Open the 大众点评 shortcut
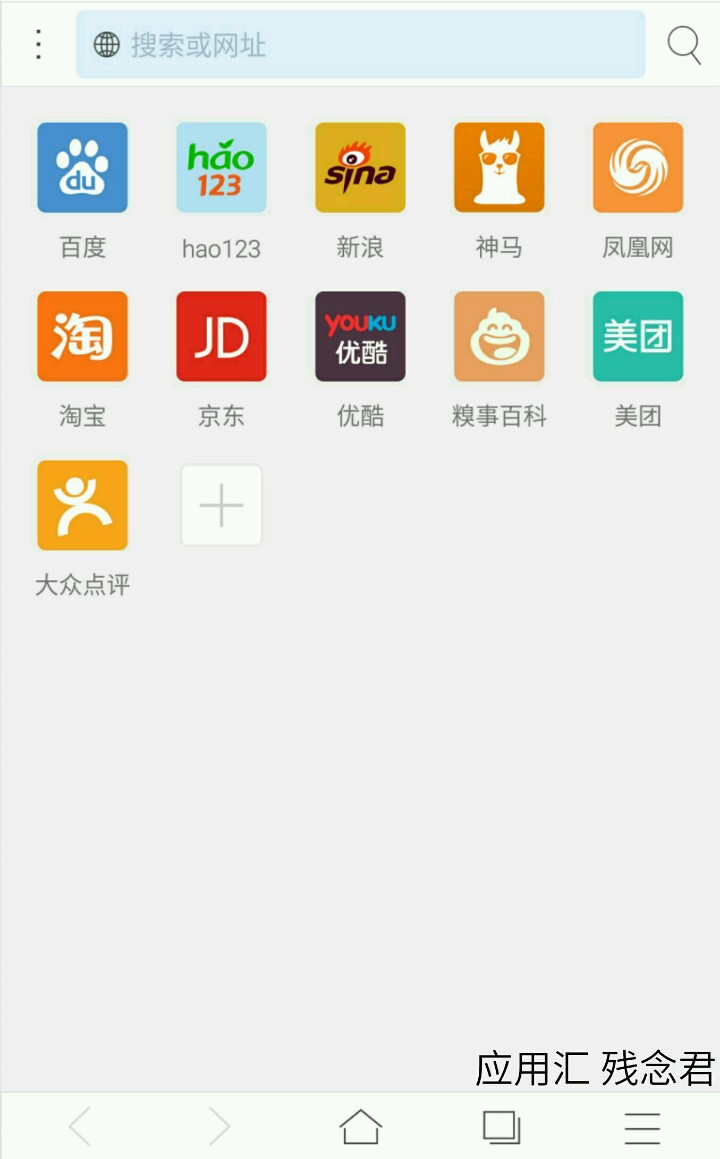The image size is (720, 1159). pos(82,506)
